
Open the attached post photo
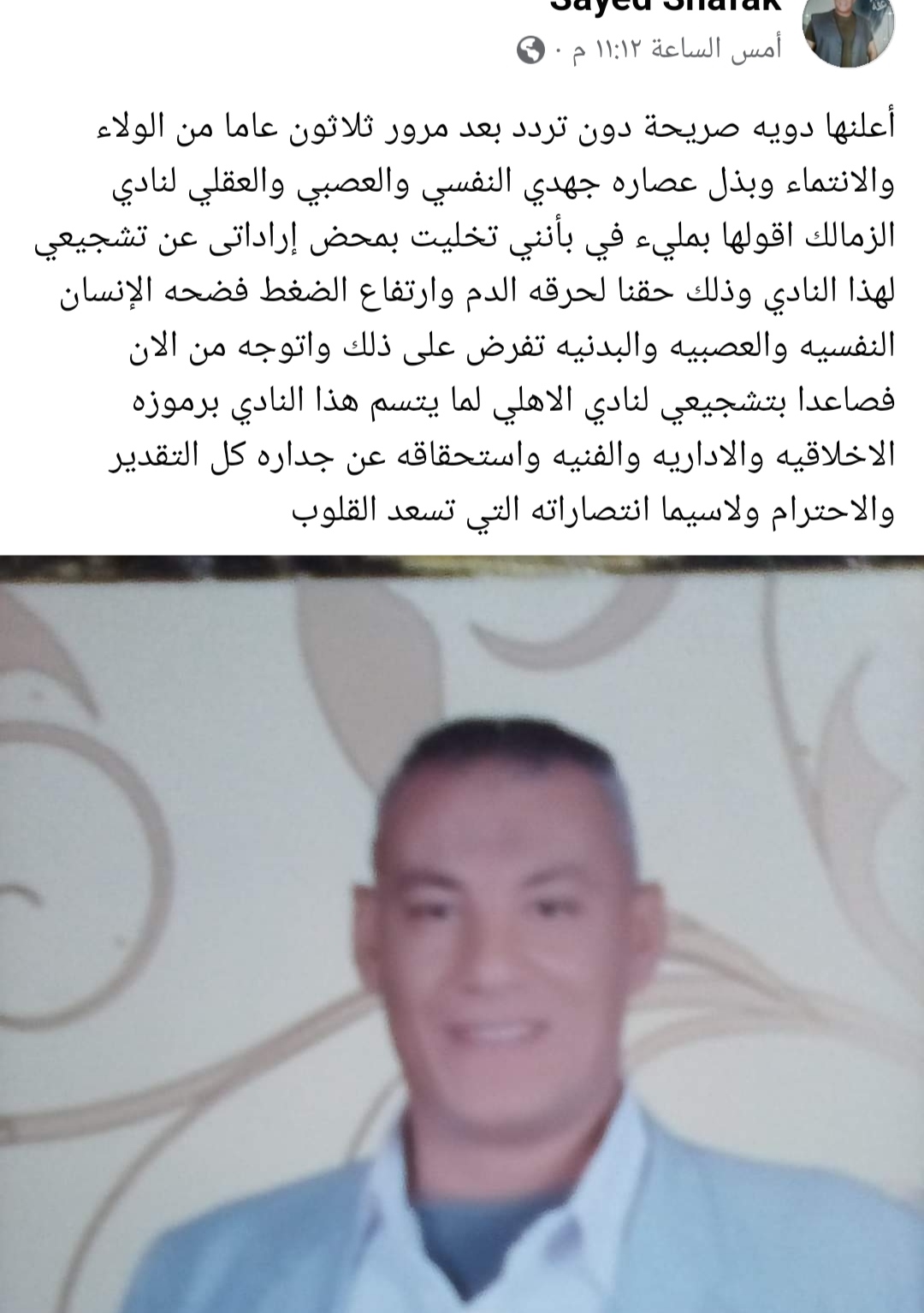point(462,933)
